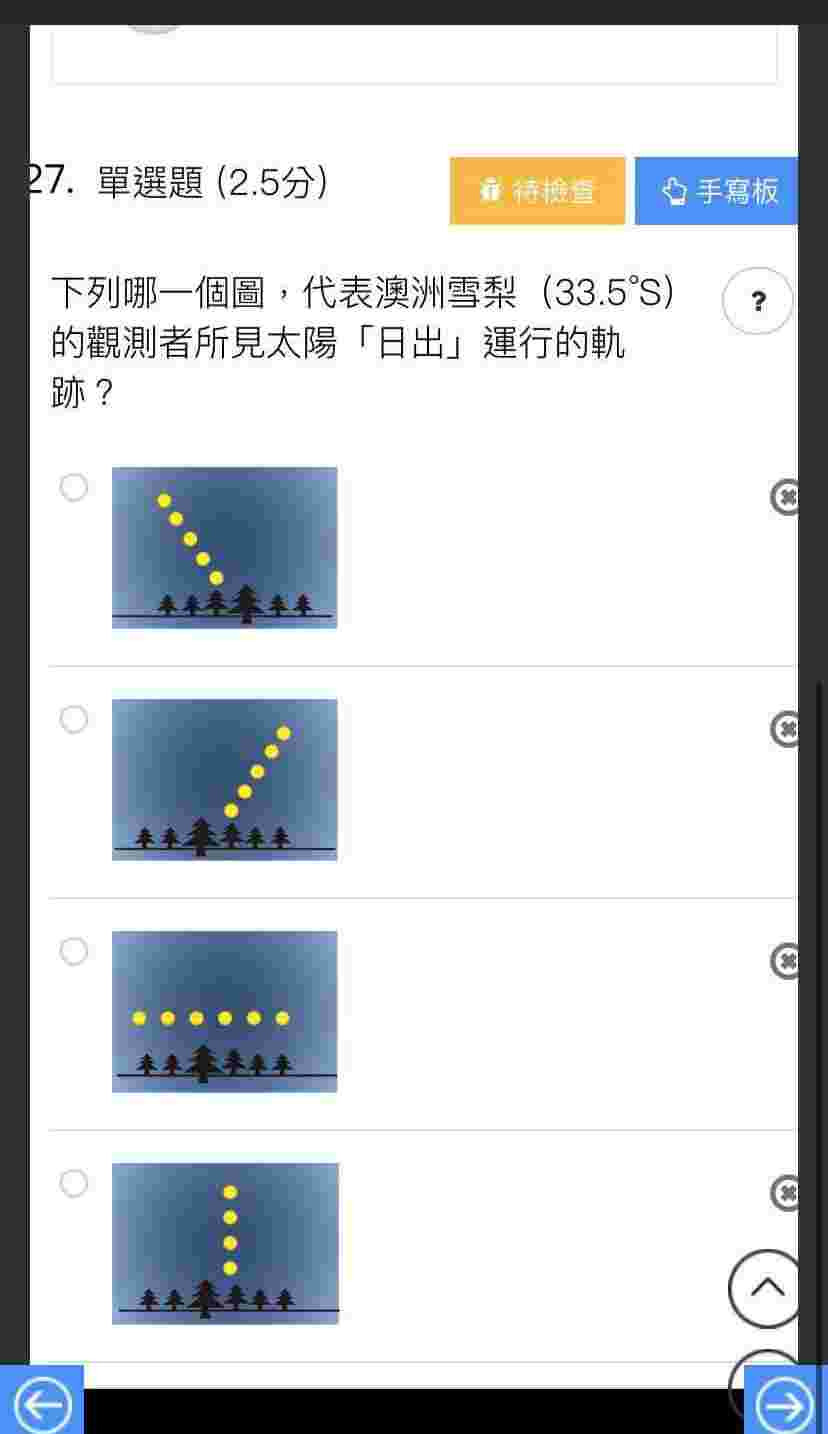Screen dimensions: 828x1434
Task: Cross out the horizontal path answer option
Action: pos(786,961)
